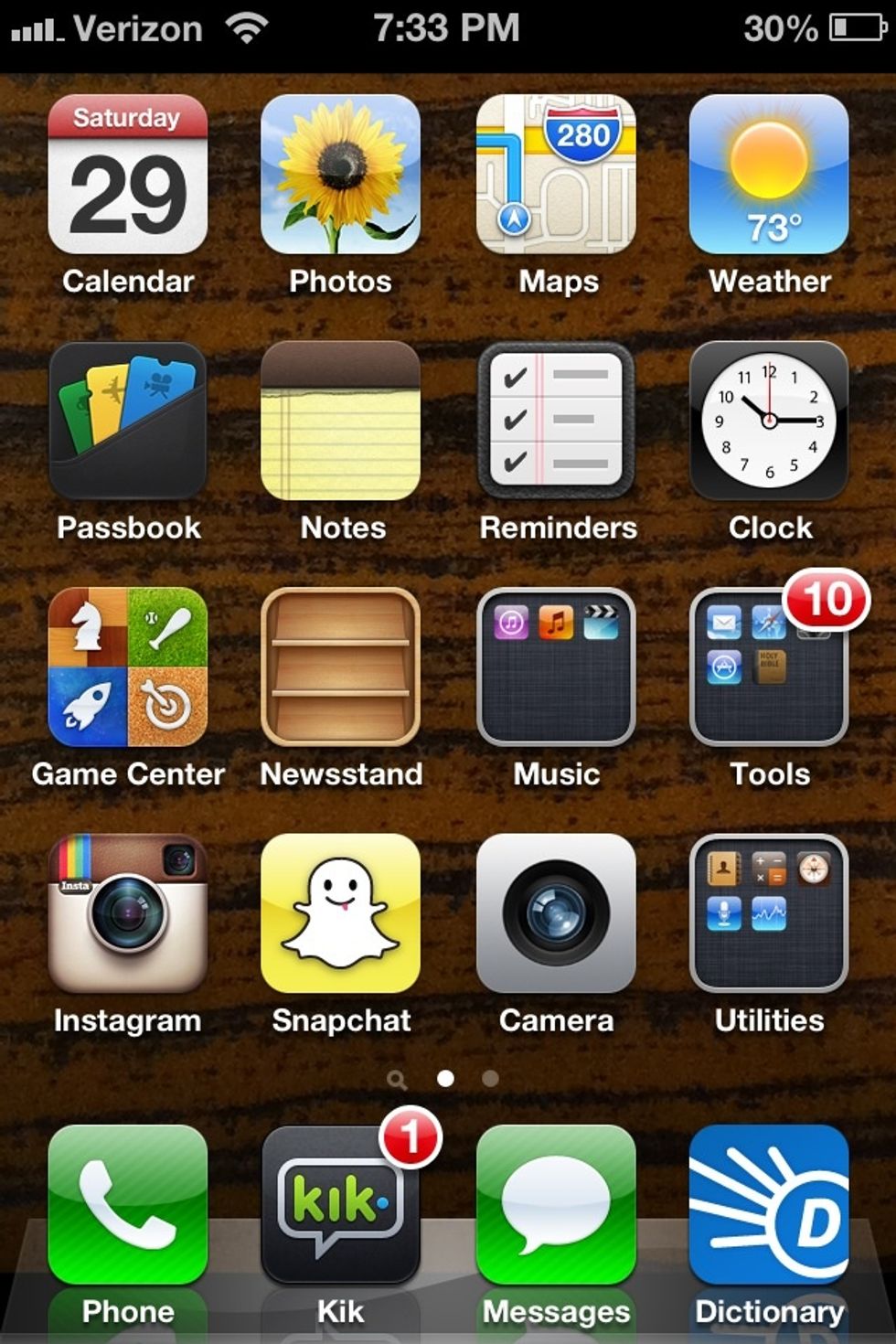Image resolution: width=896 pixels, height=1344 pixels.
Task: Open Maps
Action: [x=555, y=179]
